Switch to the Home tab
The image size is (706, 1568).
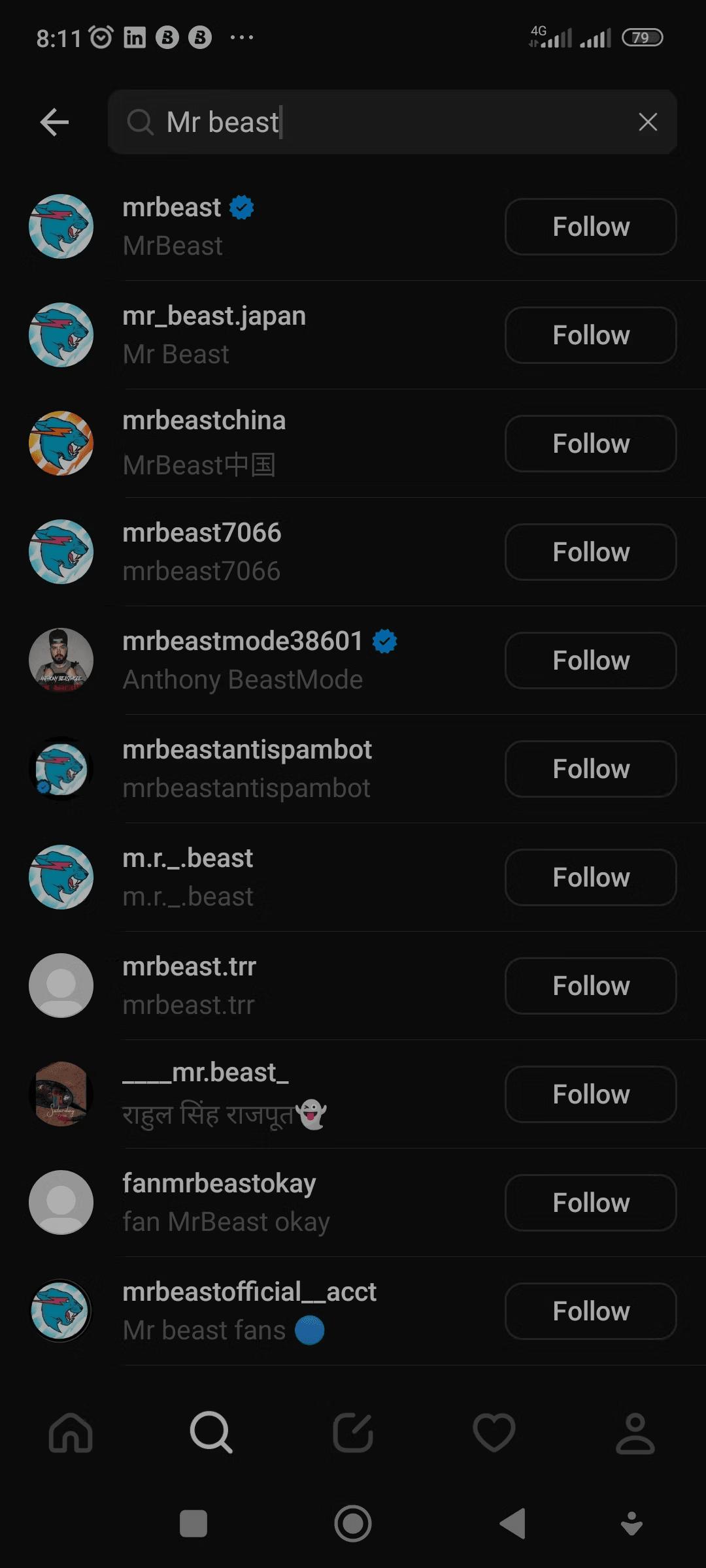(71, 1433)
